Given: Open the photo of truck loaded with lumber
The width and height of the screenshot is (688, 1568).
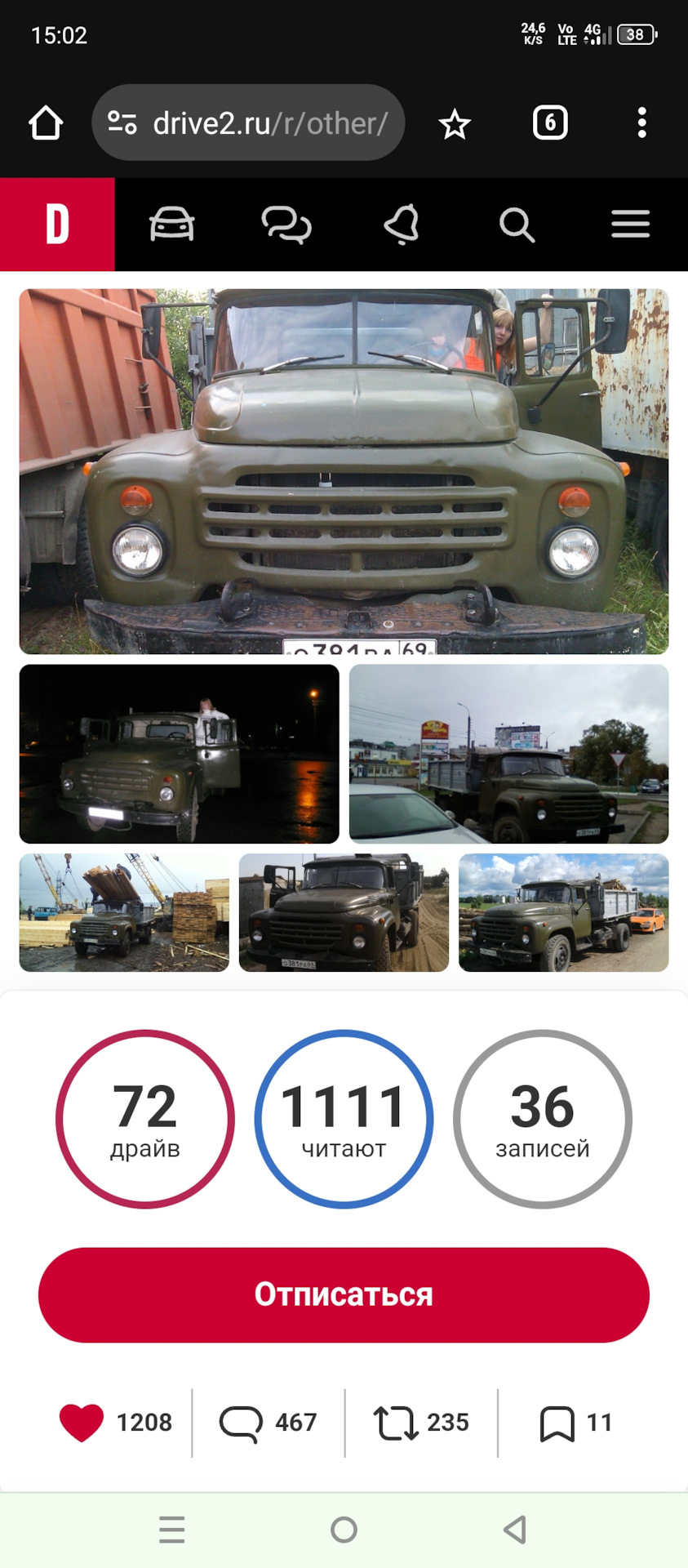Looking at the screenshot, I should 124,912.
